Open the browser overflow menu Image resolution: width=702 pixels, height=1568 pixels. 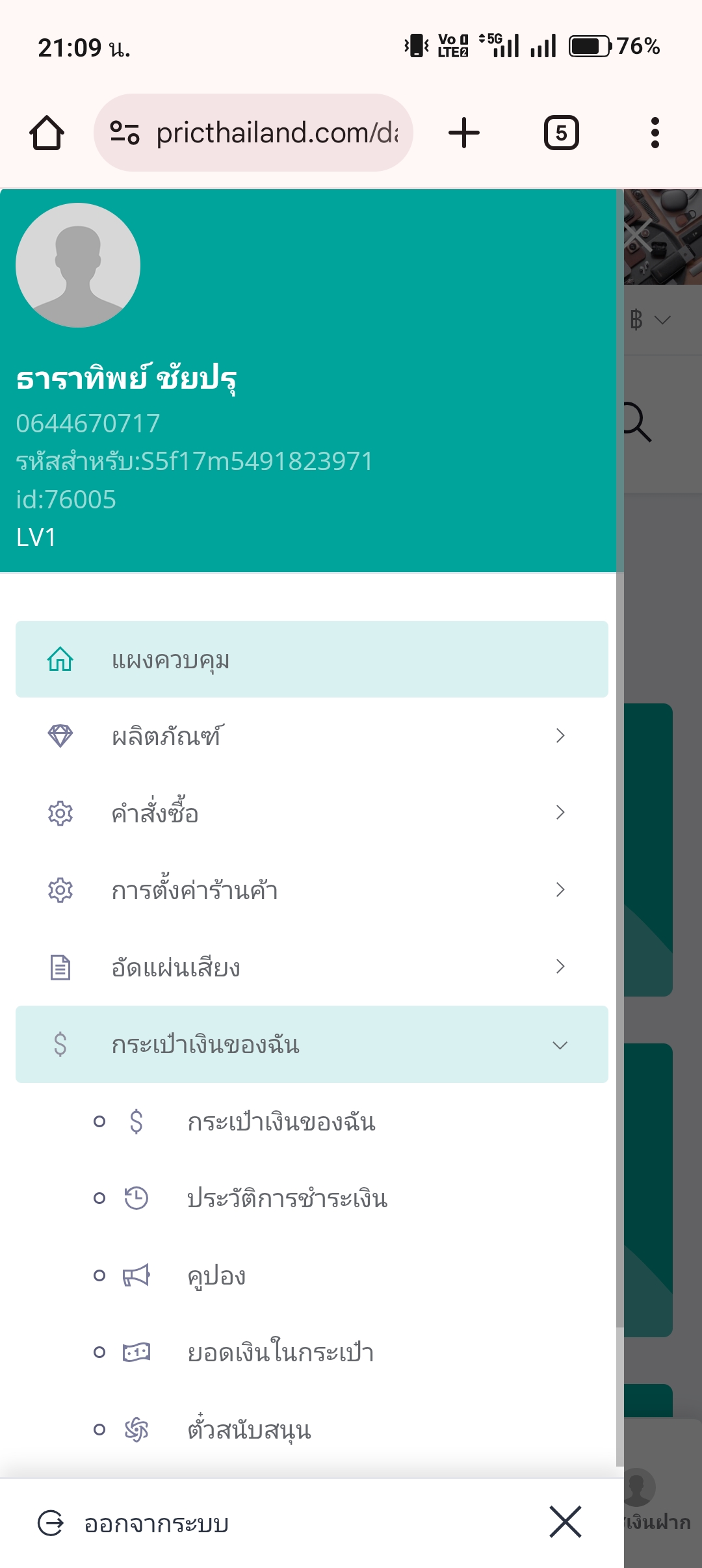coord(655,133)
